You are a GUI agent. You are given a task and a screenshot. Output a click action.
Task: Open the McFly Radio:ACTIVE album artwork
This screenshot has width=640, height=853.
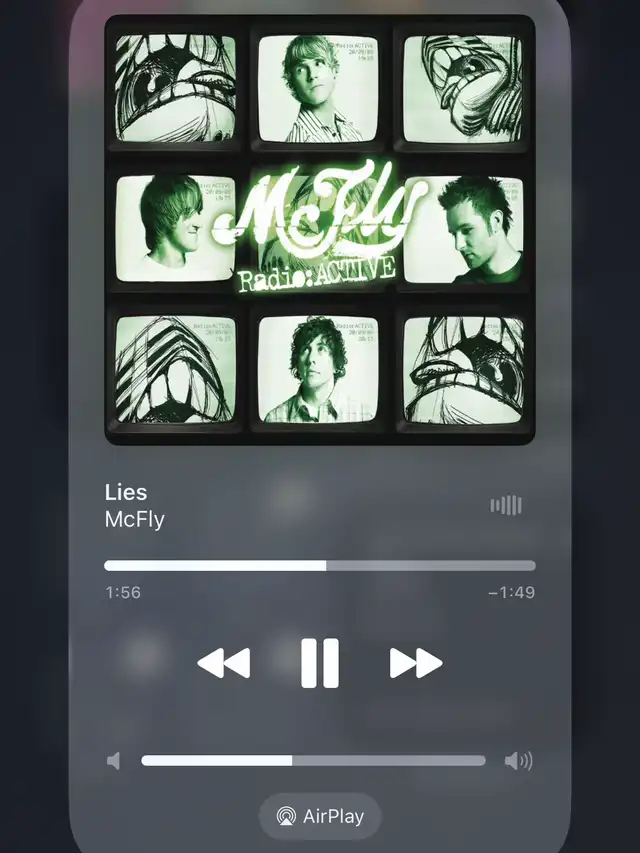(x=320, y=230)
